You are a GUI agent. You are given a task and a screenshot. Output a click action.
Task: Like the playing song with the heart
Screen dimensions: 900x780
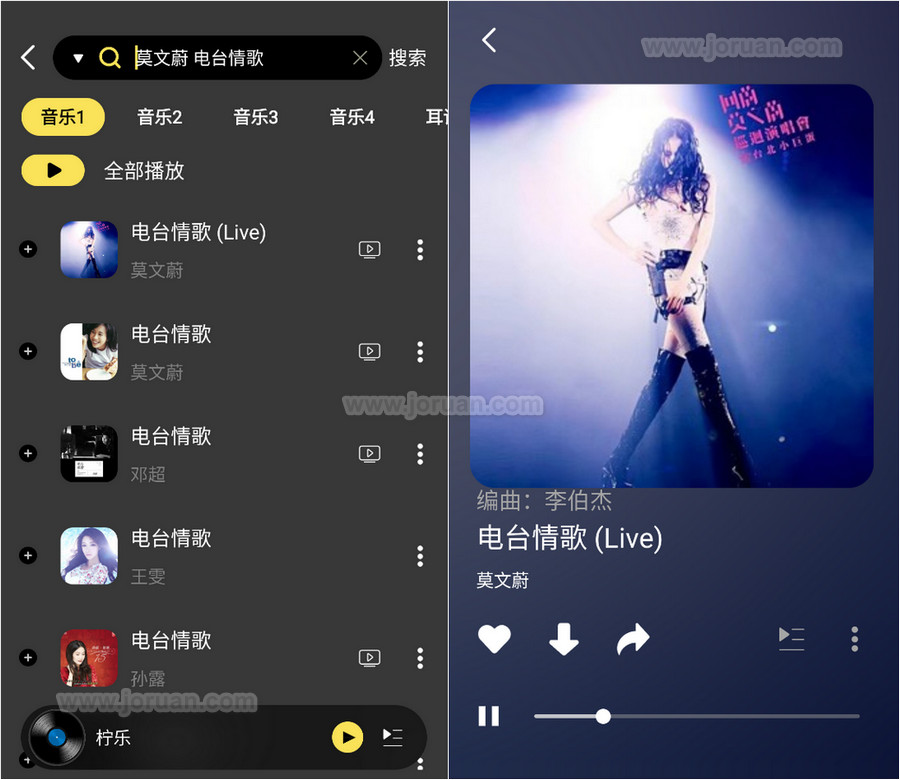(x=494, y=638)
